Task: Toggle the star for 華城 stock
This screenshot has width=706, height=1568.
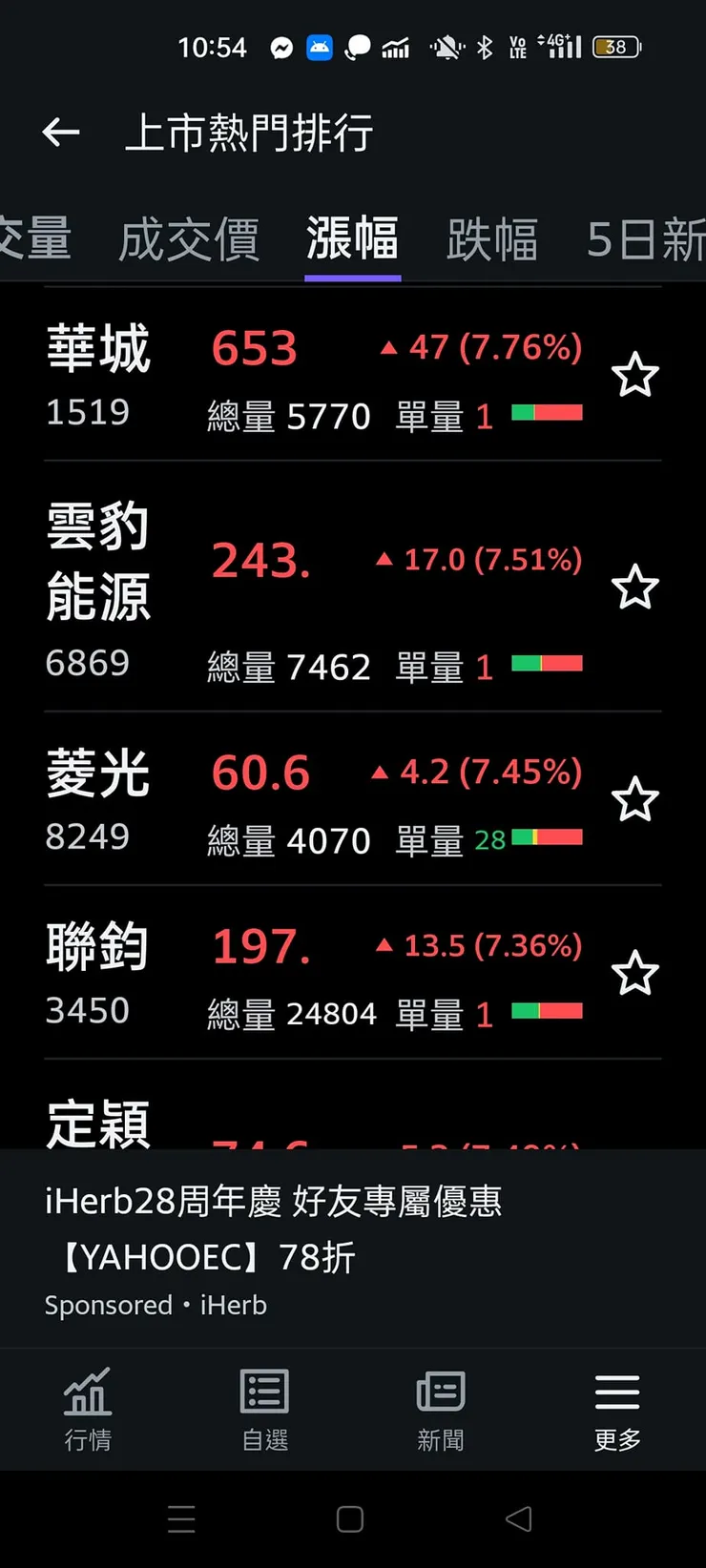Action: point(635,375)
